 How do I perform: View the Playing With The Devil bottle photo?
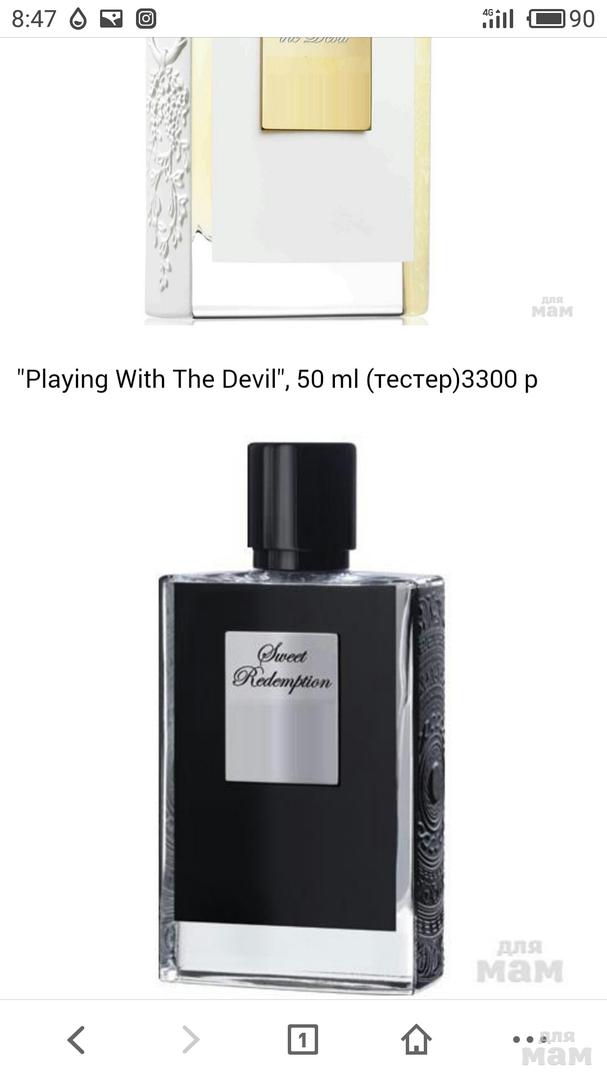click(x=290, y=180)
